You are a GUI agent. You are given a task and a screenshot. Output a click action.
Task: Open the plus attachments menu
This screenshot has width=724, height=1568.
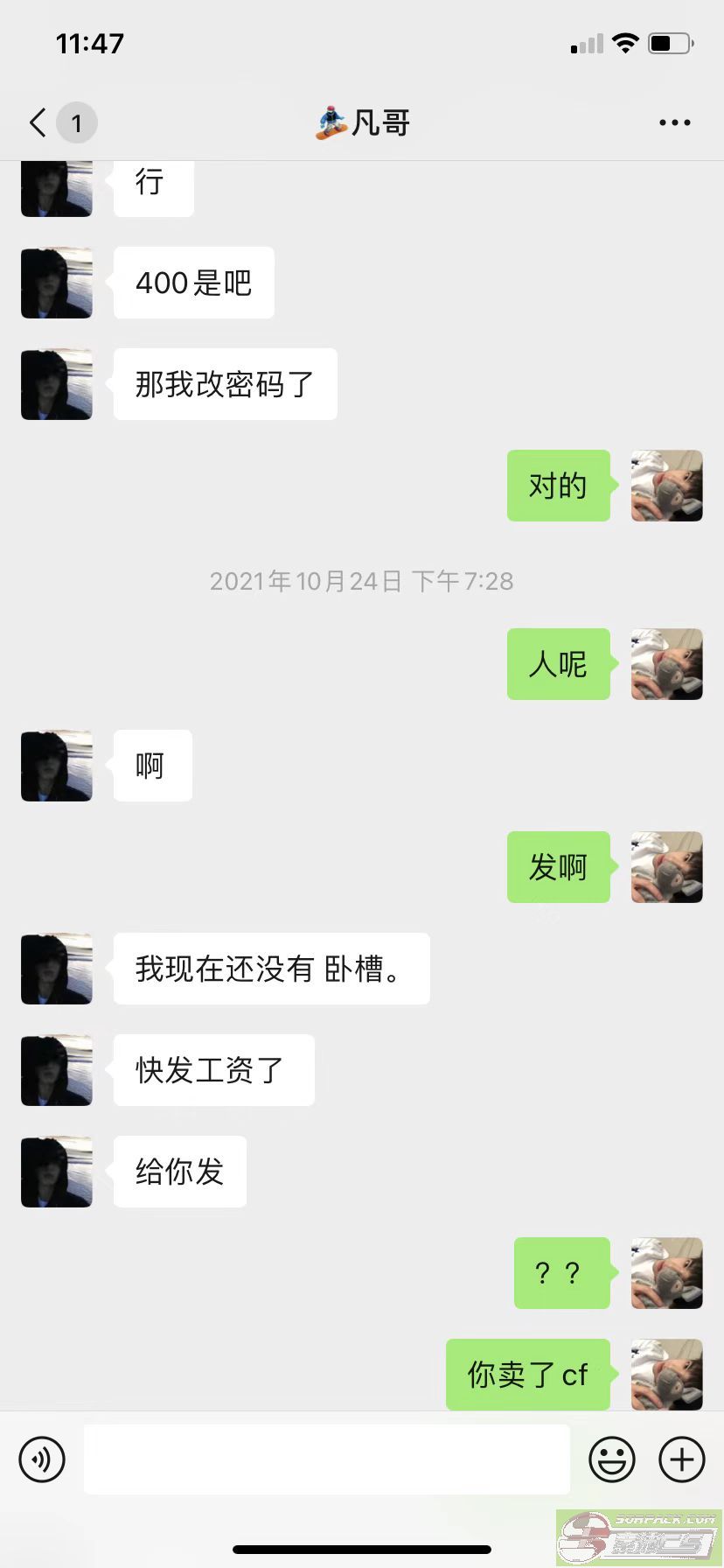682,1459
